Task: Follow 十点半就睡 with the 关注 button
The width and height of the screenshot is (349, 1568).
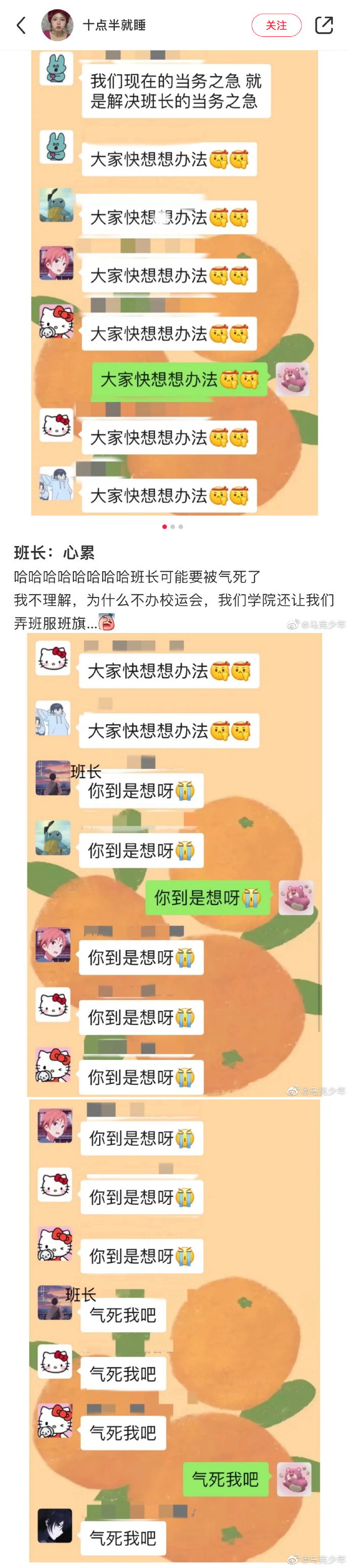Action: tap(276, 25)
